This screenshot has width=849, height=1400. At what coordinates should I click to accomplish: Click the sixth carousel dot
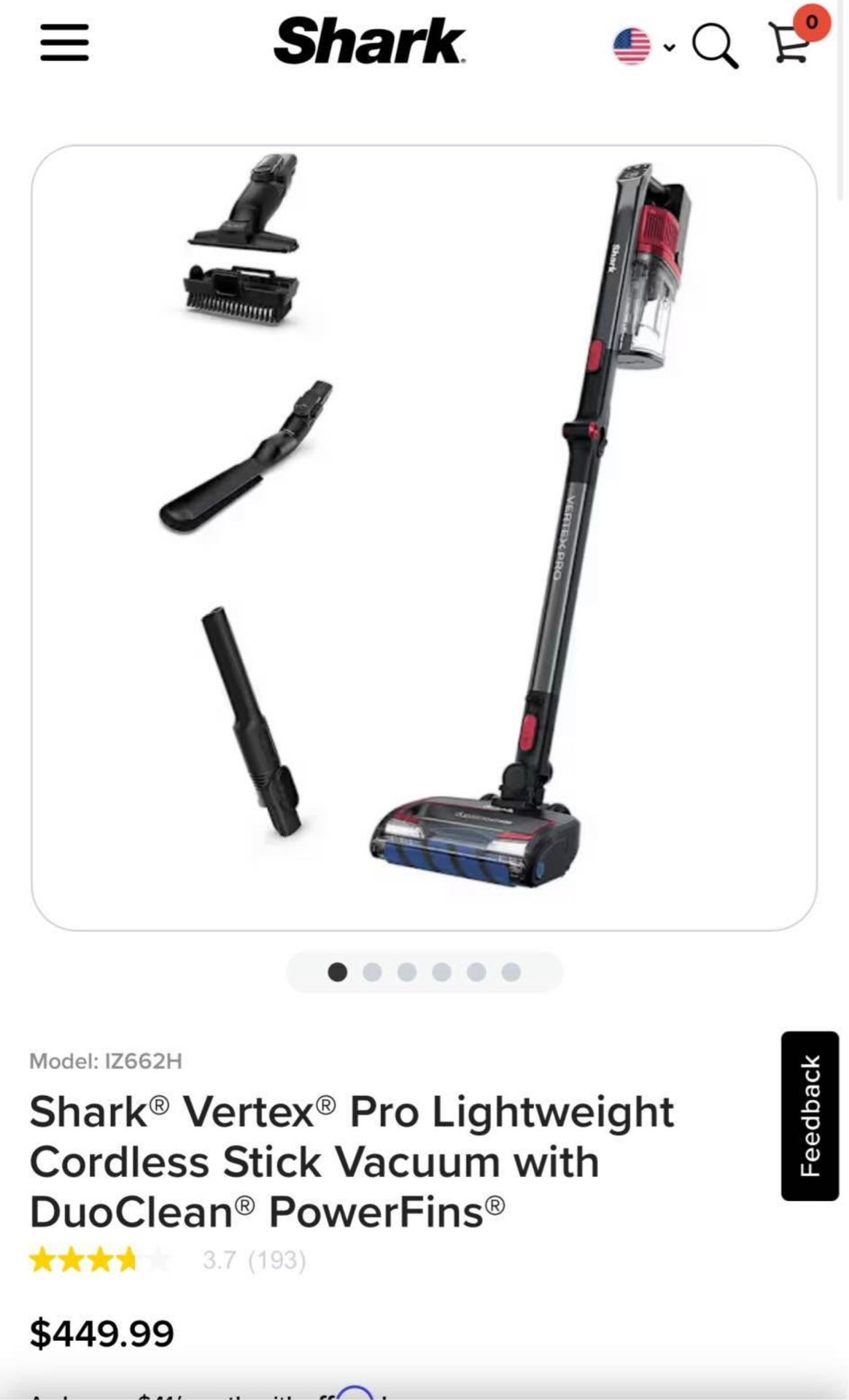(511, 972)
